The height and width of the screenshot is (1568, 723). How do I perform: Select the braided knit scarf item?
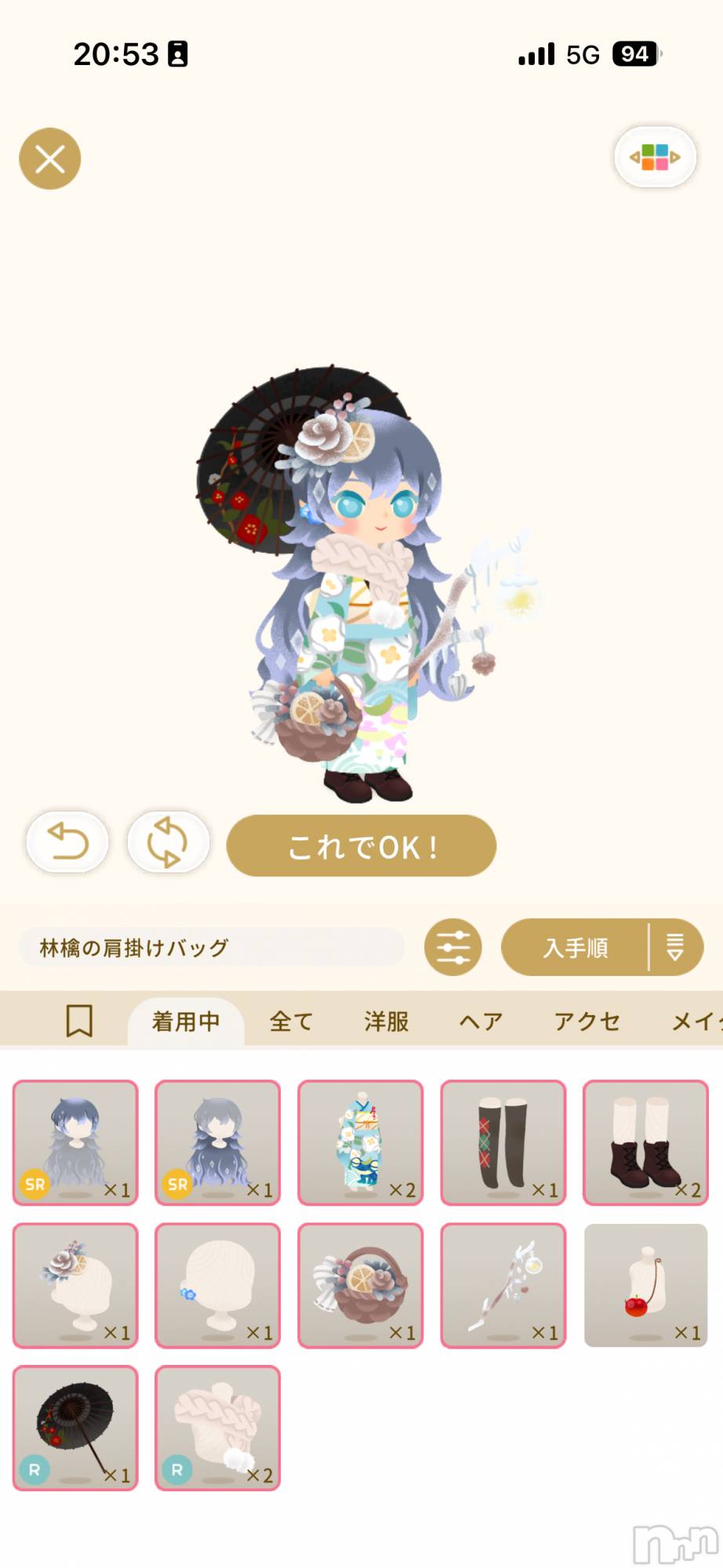coord(217,1427)
